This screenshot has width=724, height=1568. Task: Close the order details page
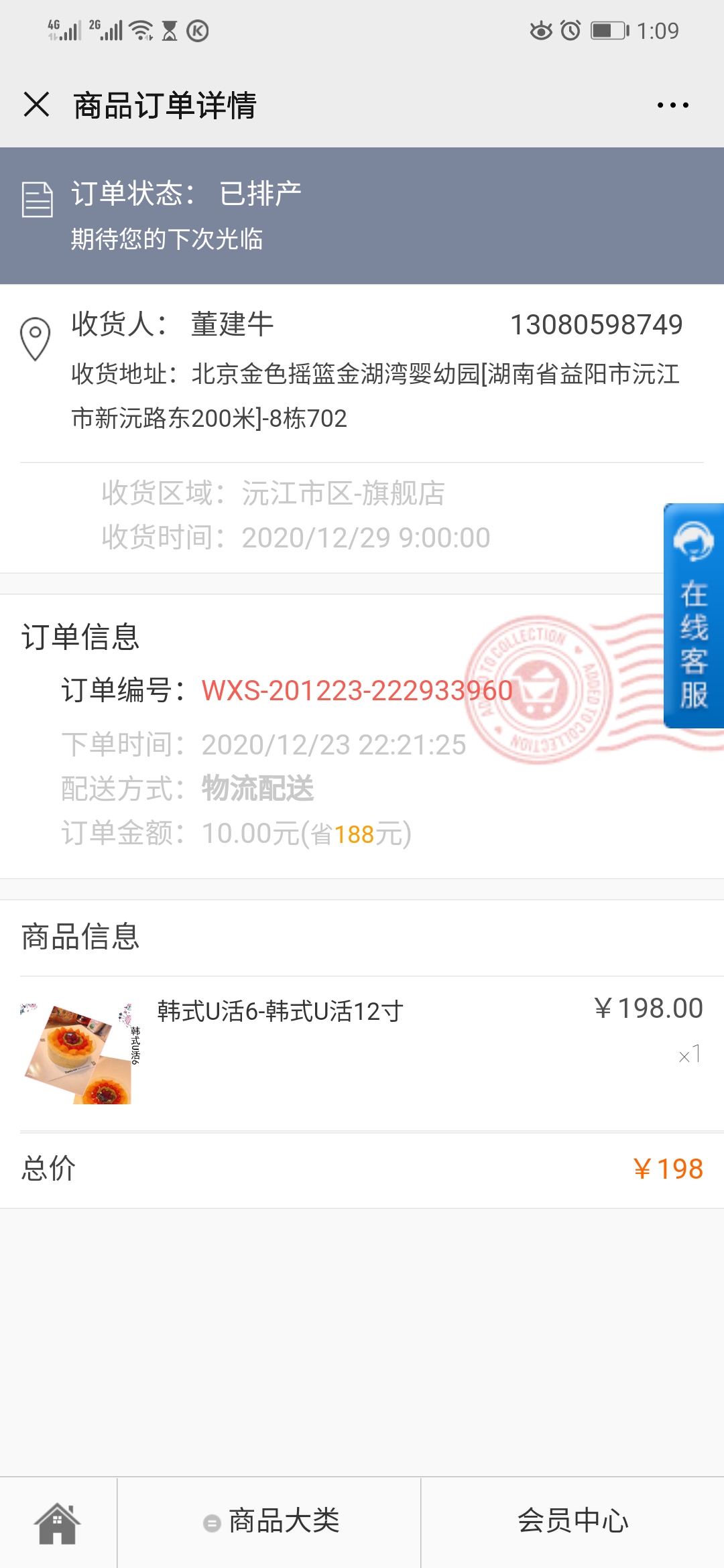tap(36, 105)
